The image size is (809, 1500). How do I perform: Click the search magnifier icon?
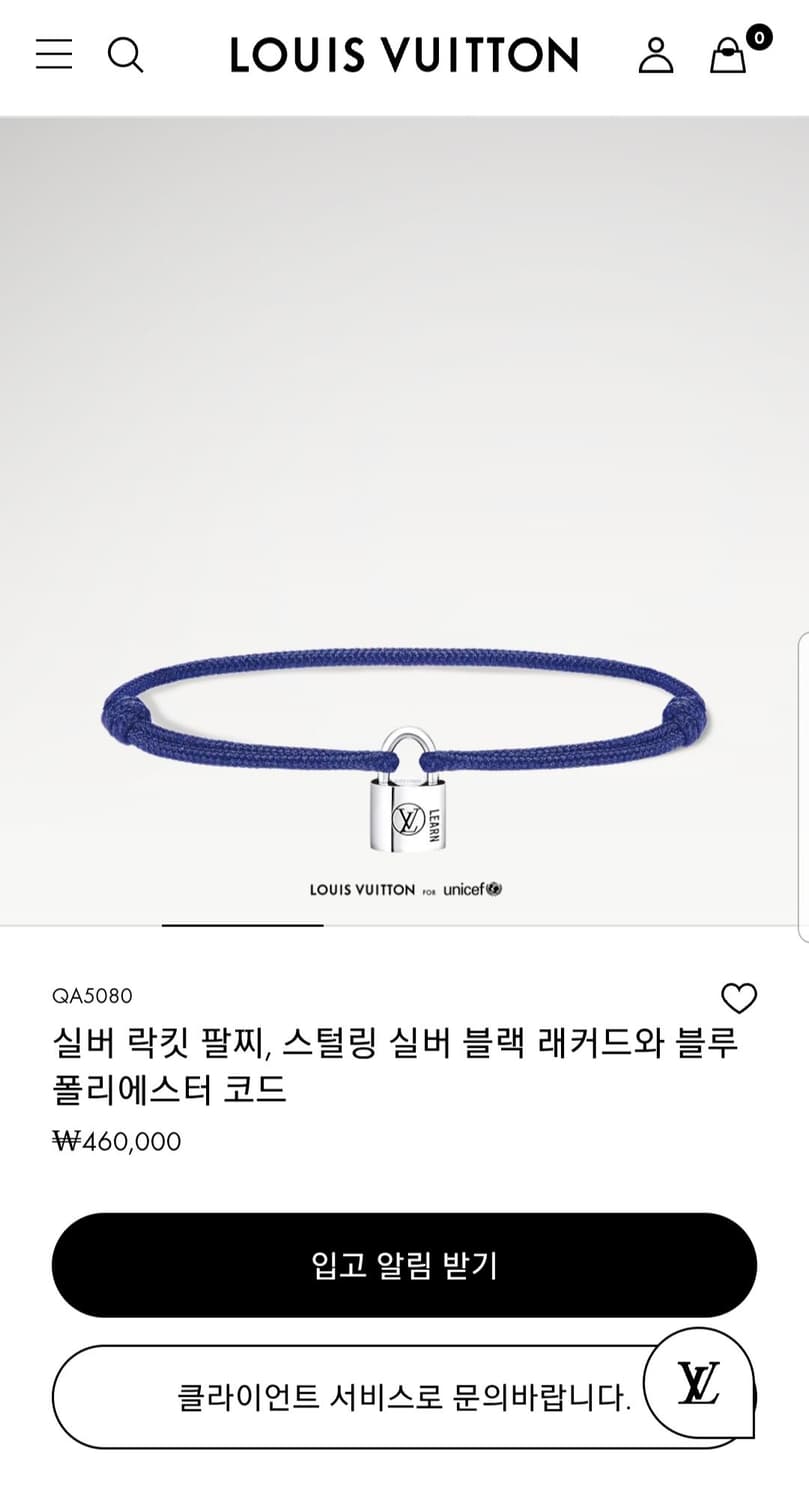point(126,55)
